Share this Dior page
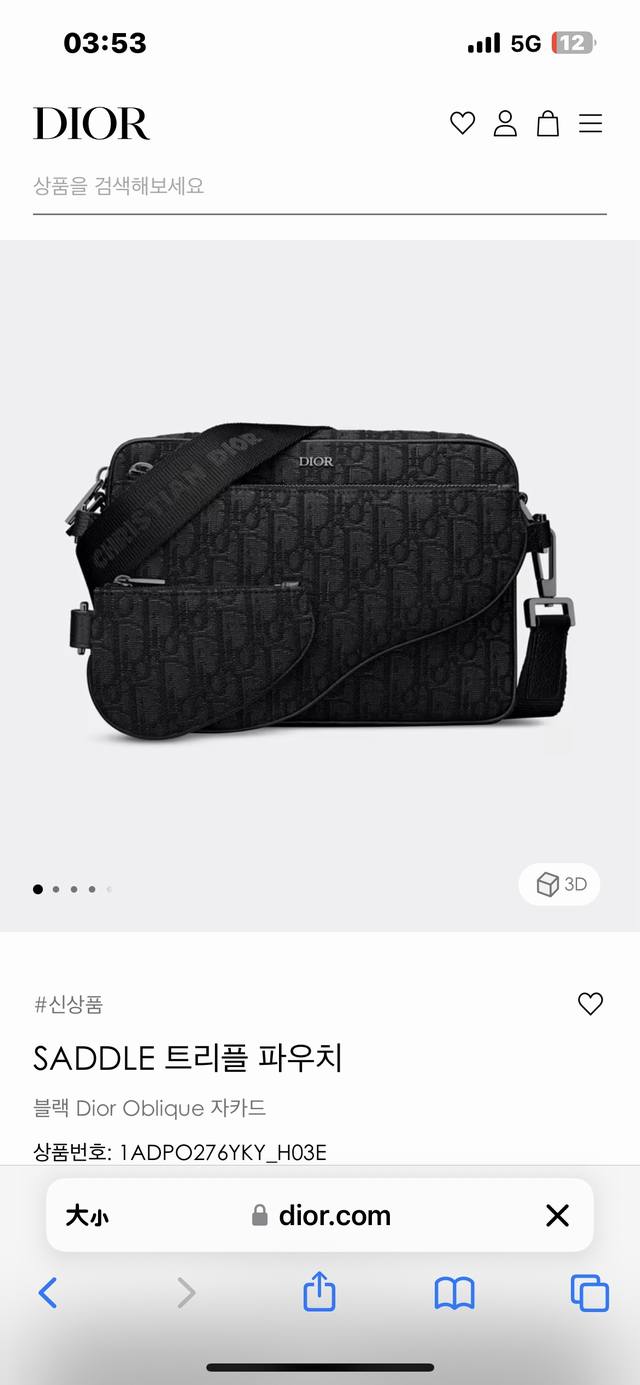This screenshot has height=1385, width=640. [x=319, y=1292]
